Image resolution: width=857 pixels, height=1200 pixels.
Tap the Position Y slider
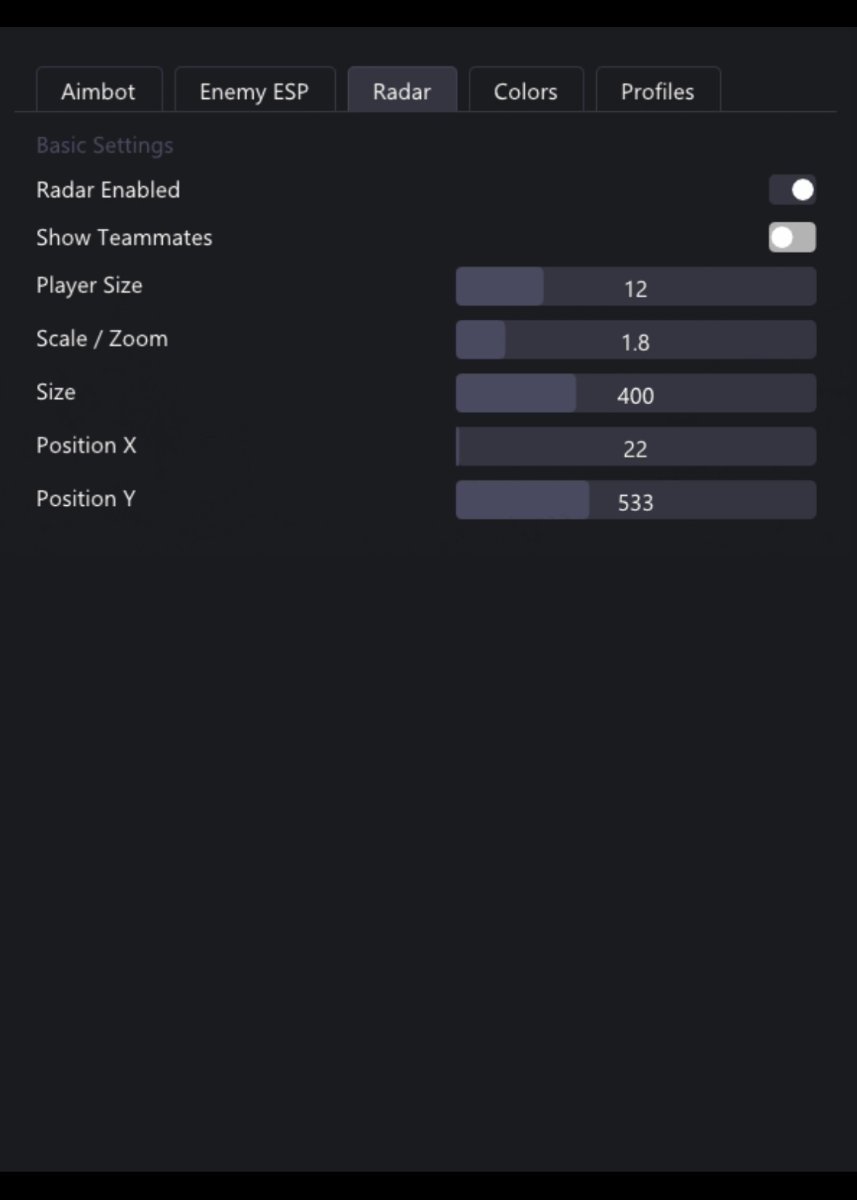[x=636, y=500]
